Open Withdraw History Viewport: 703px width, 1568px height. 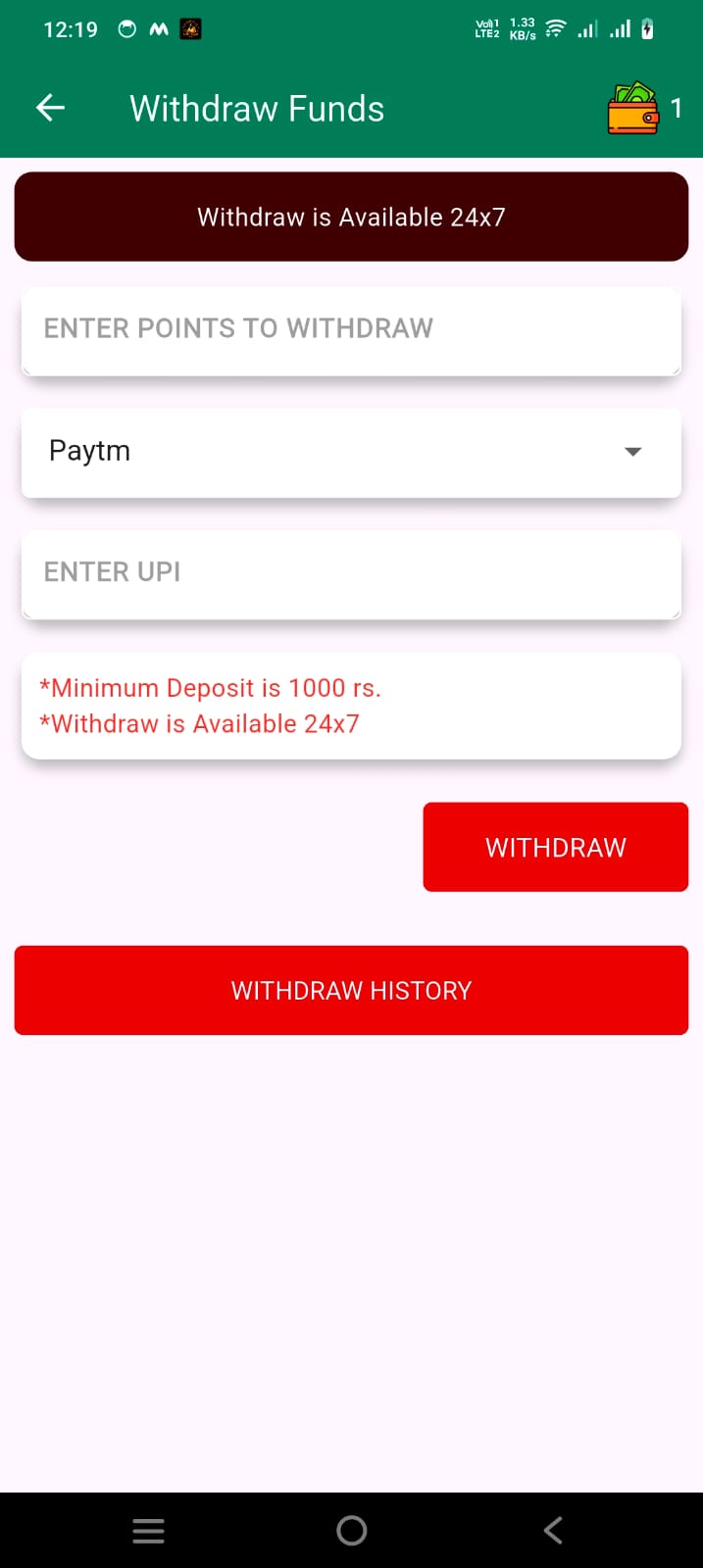tap(351, 990)
